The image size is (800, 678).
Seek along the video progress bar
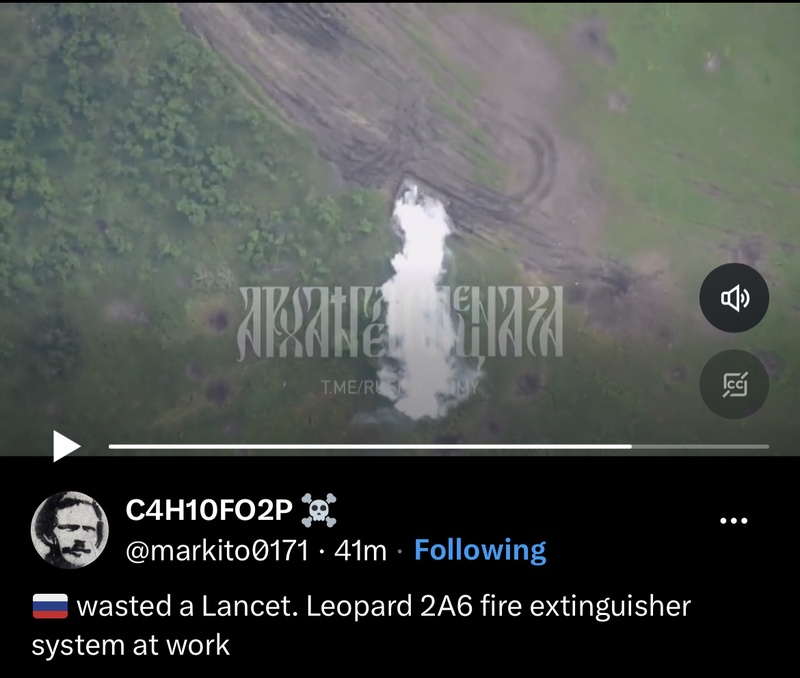tap(438, 446)
